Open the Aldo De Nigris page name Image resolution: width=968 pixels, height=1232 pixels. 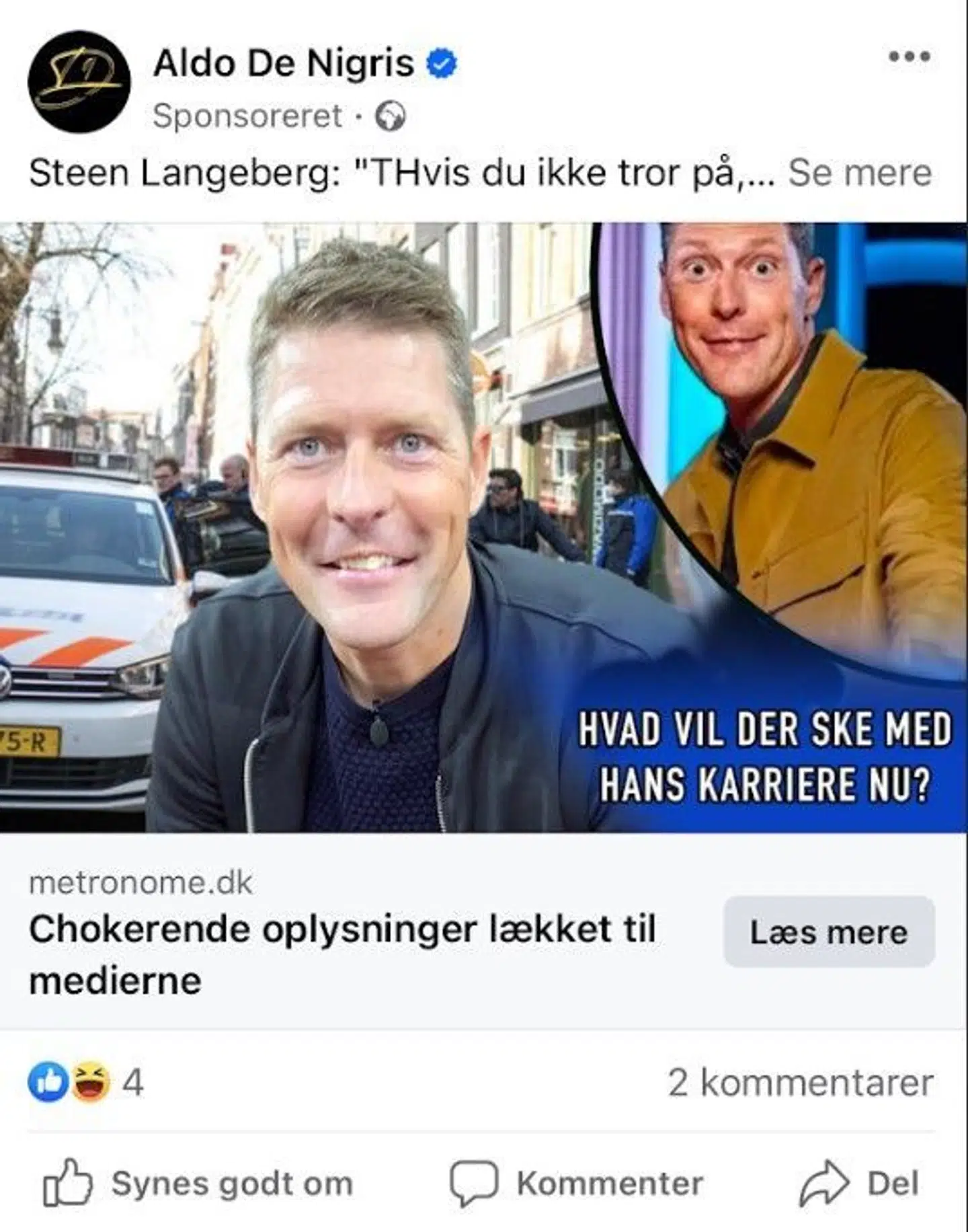(x=282, y=65)
